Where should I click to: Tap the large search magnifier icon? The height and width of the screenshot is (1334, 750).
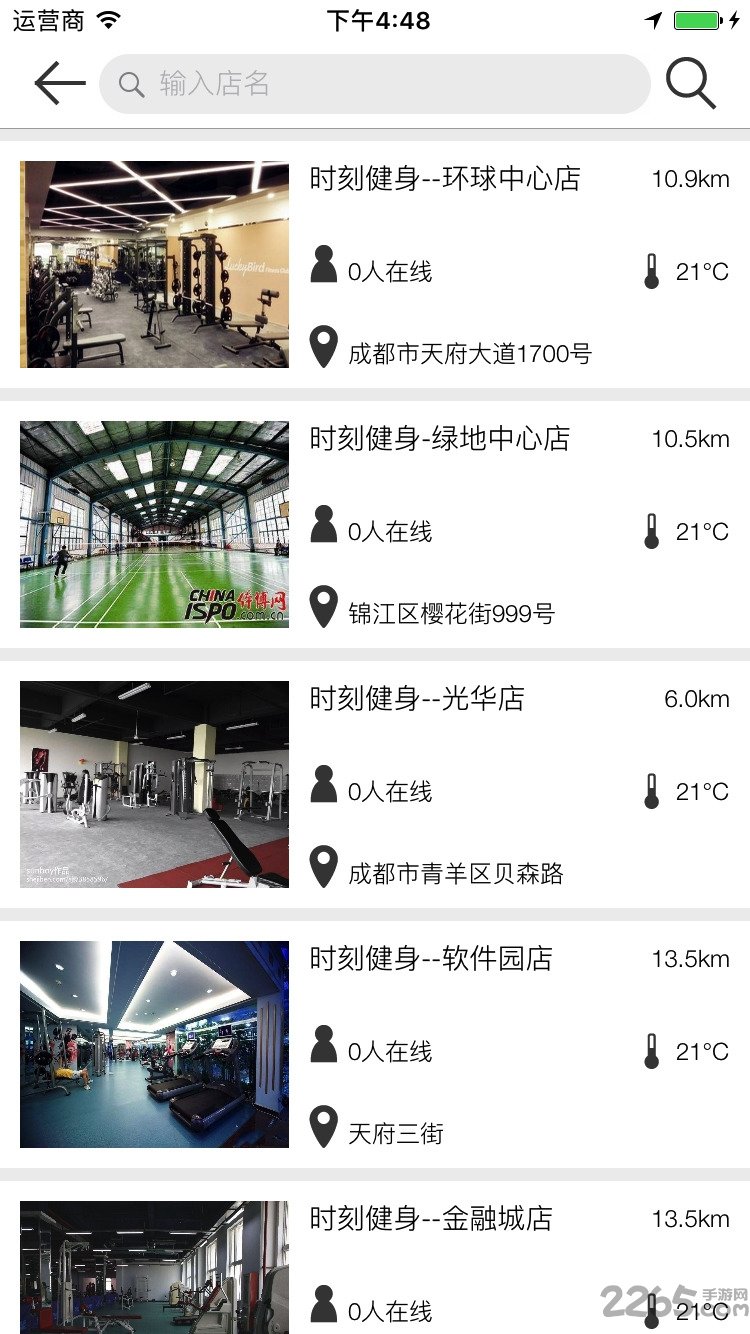[x=691, y=83]
